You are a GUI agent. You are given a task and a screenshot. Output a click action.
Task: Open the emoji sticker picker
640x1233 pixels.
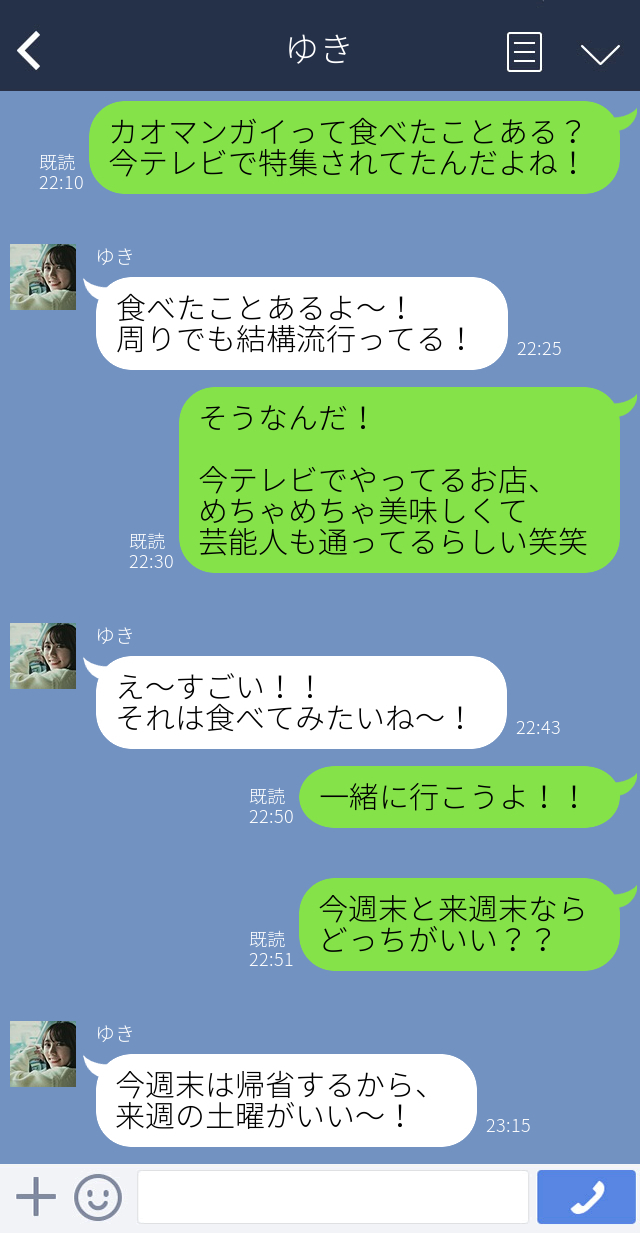98,1197
